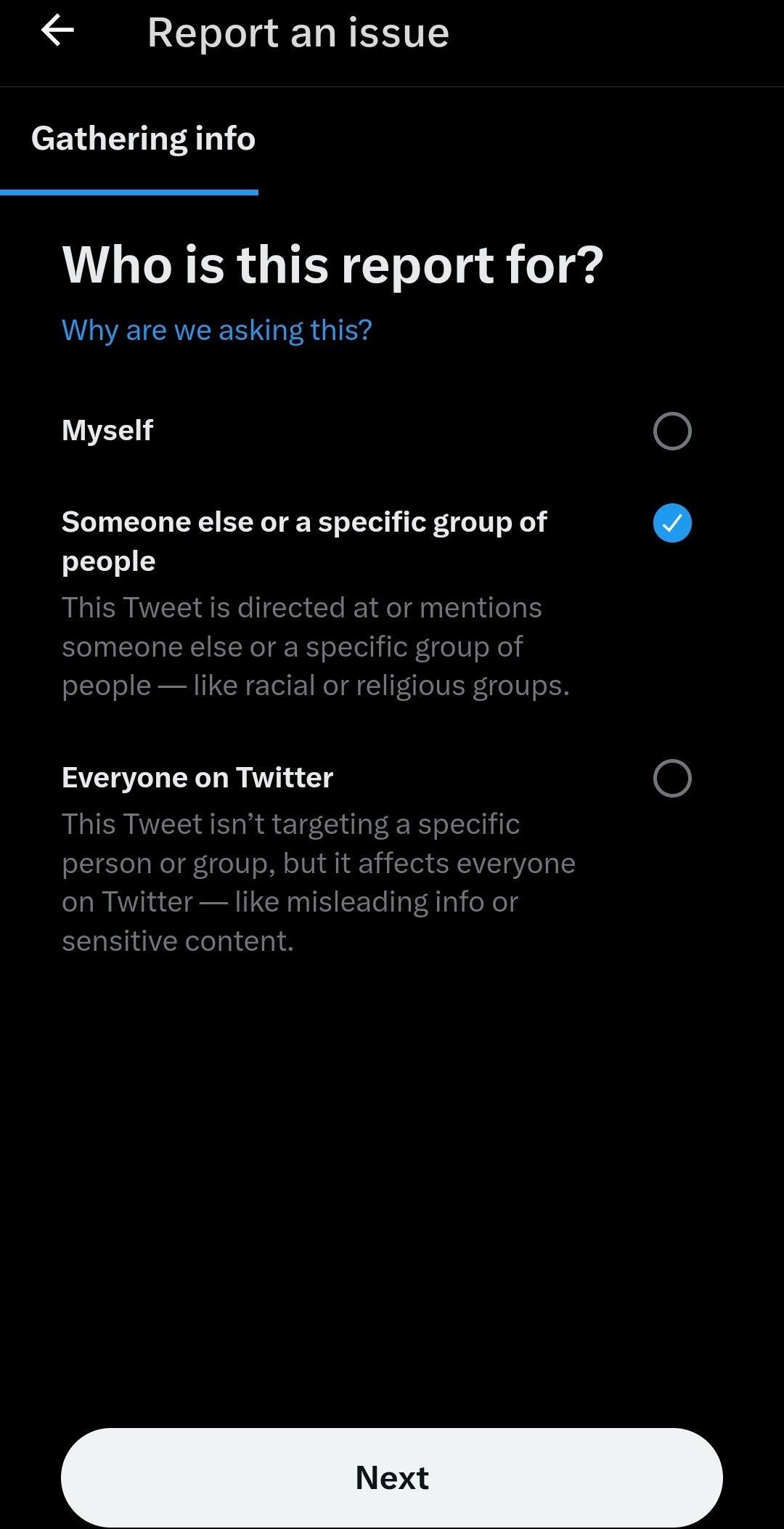Continue with the Next button
Image resolution: width=784 pixels, height=1529 pixels.
click(392, 1477)
